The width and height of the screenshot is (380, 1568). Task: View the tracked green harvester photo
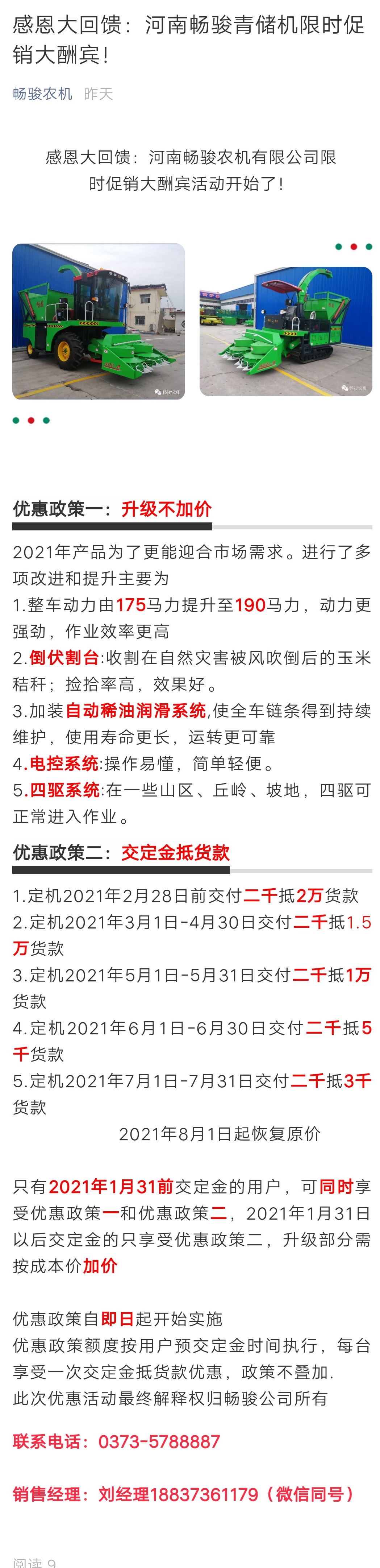(x=286, y=332)
